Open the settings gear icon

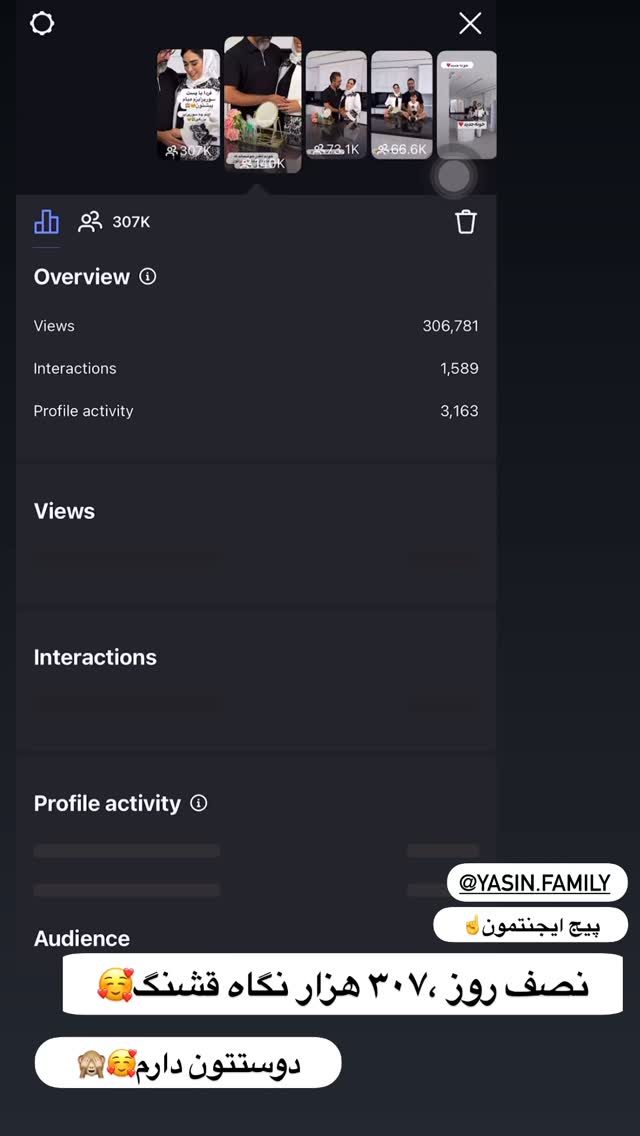[x=42, y=23]
